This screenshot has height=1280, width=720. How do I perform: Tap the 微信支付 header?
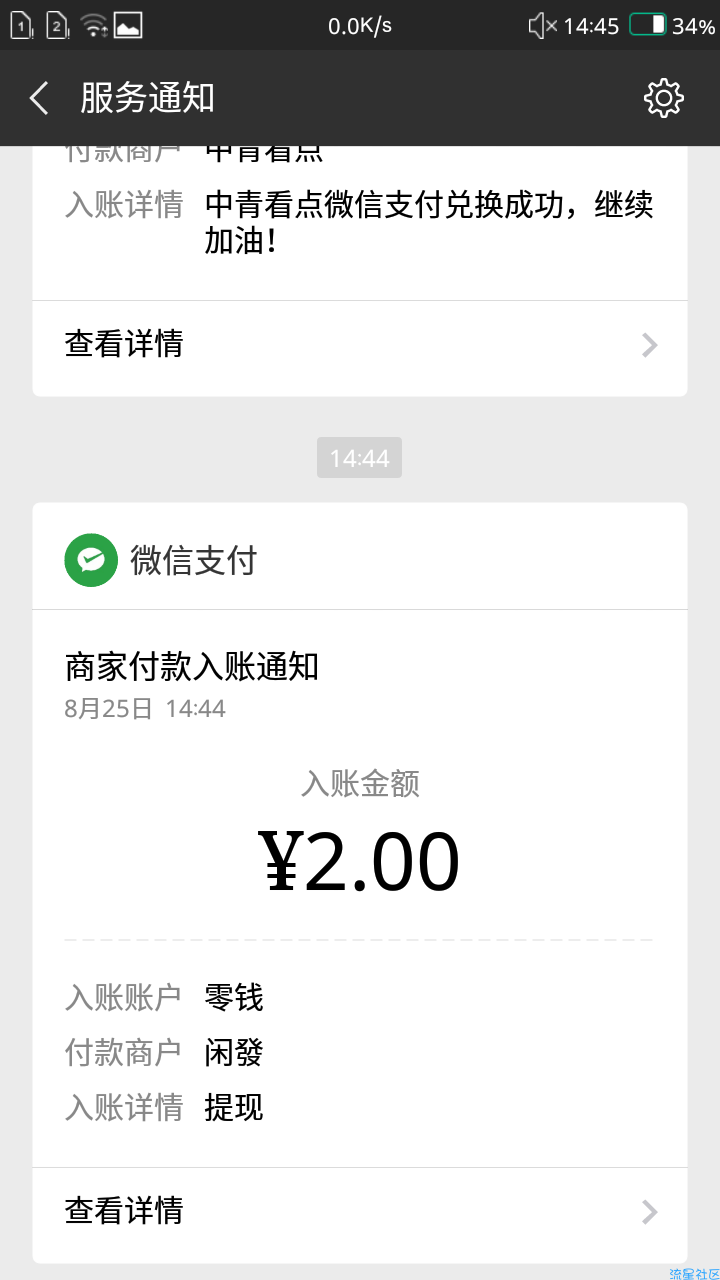(x=360, y=559)
